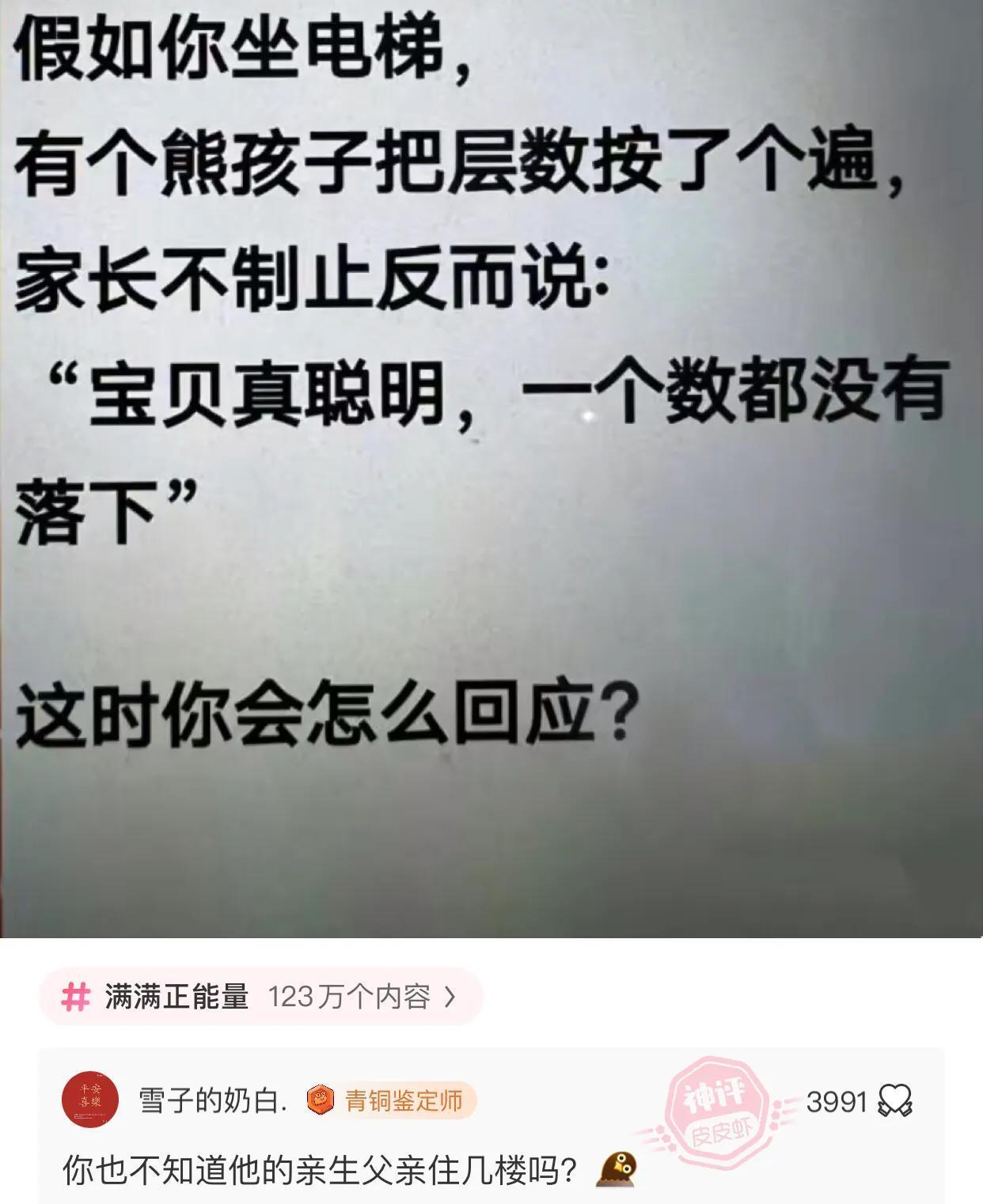Open the comment about 亲生父亲住几楼
Image resolution: width=983 pixels, height=1204 pixels.
point(320,1171)
